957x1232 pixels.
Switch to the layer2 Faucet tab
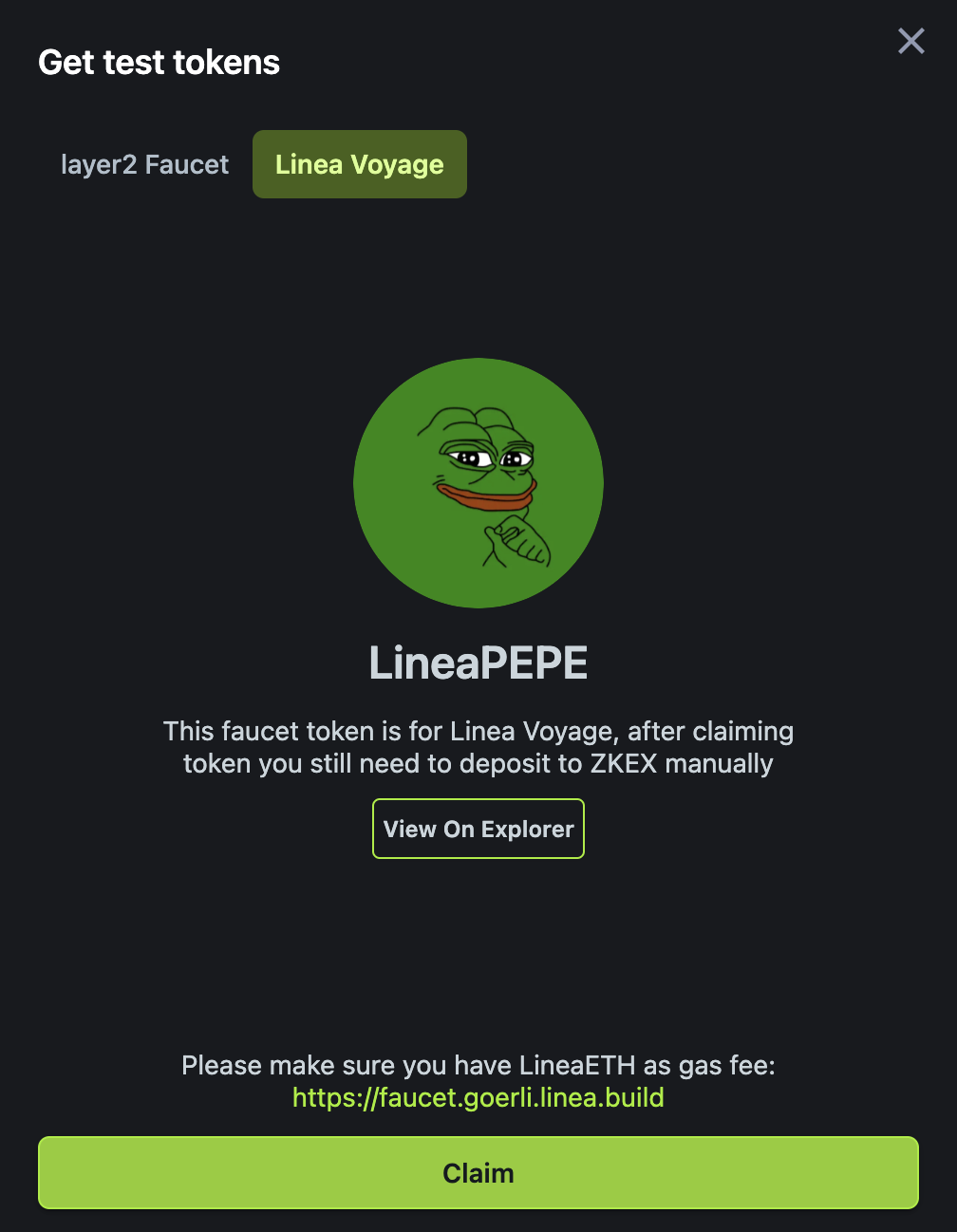pos(144,165)
